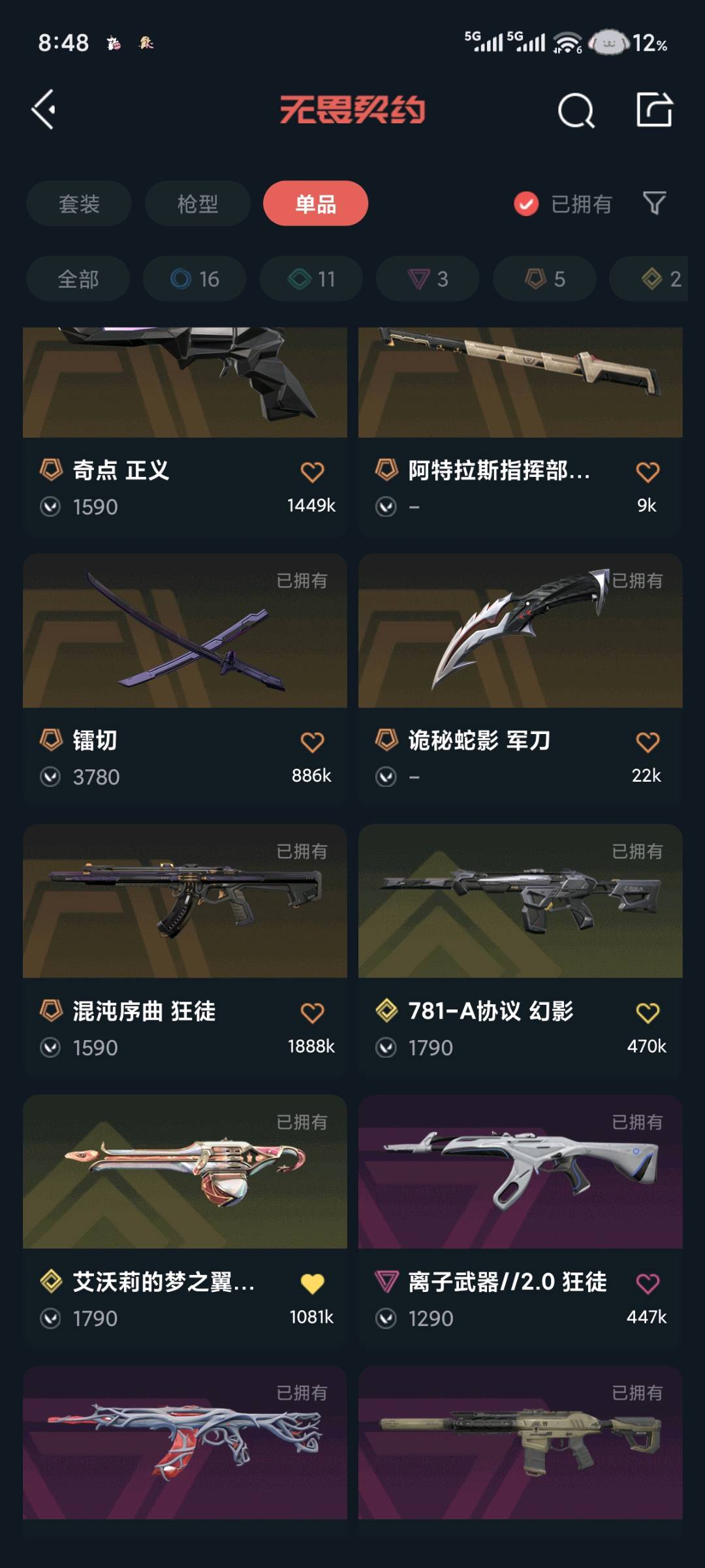Image resolution: width=705 pixels, height=1568 pixels.
Task: Filter by the chip showing 5
Action: pyautogui.click(x=544, y=279)
